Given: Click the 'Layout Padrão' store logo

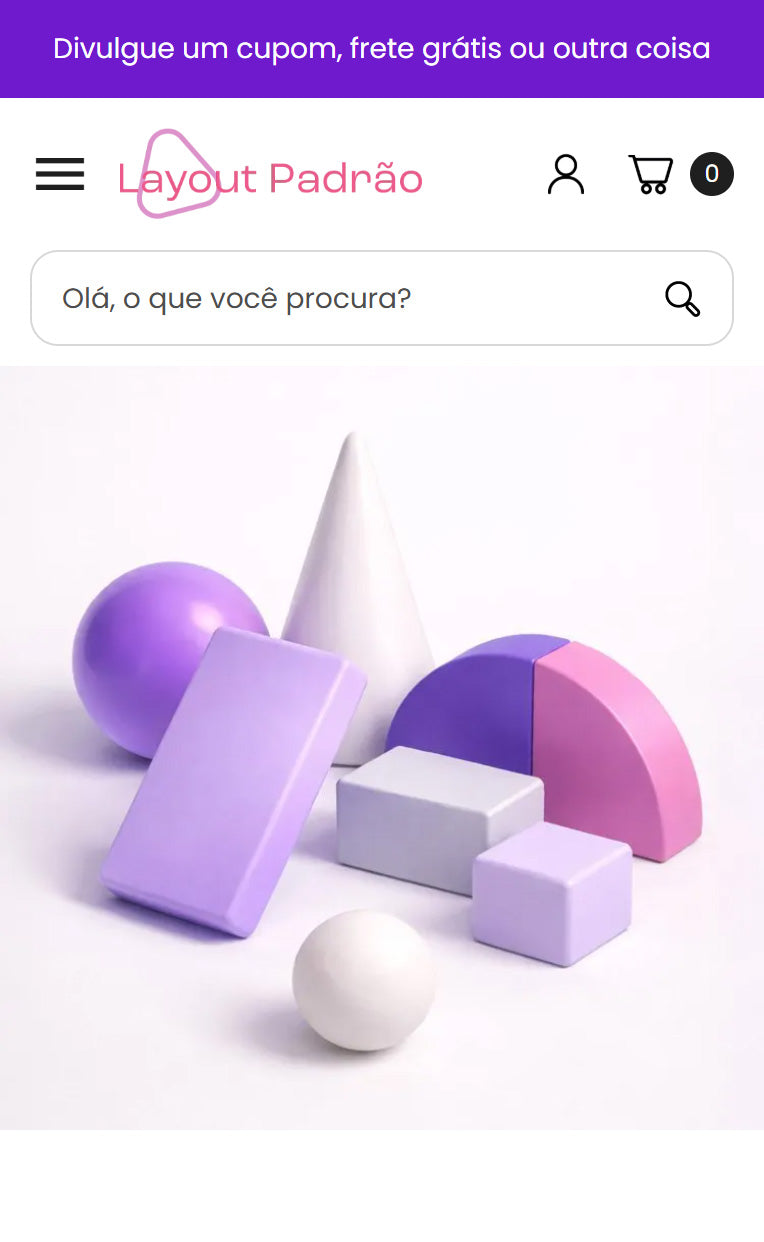Looking at the screenshot, I should 268,179.
